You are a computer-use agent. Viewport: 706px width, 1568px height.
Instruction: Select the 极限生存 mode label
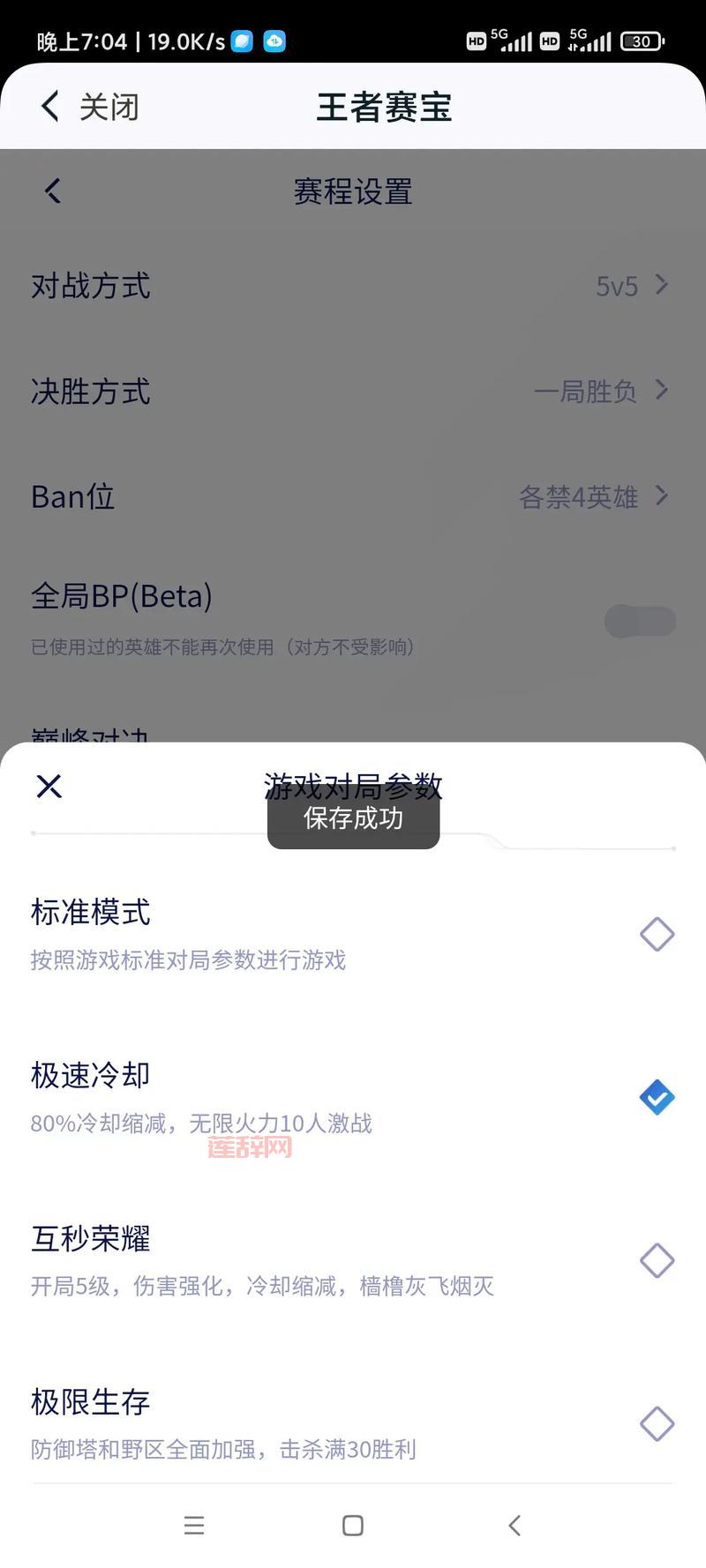coord(89,1401)
